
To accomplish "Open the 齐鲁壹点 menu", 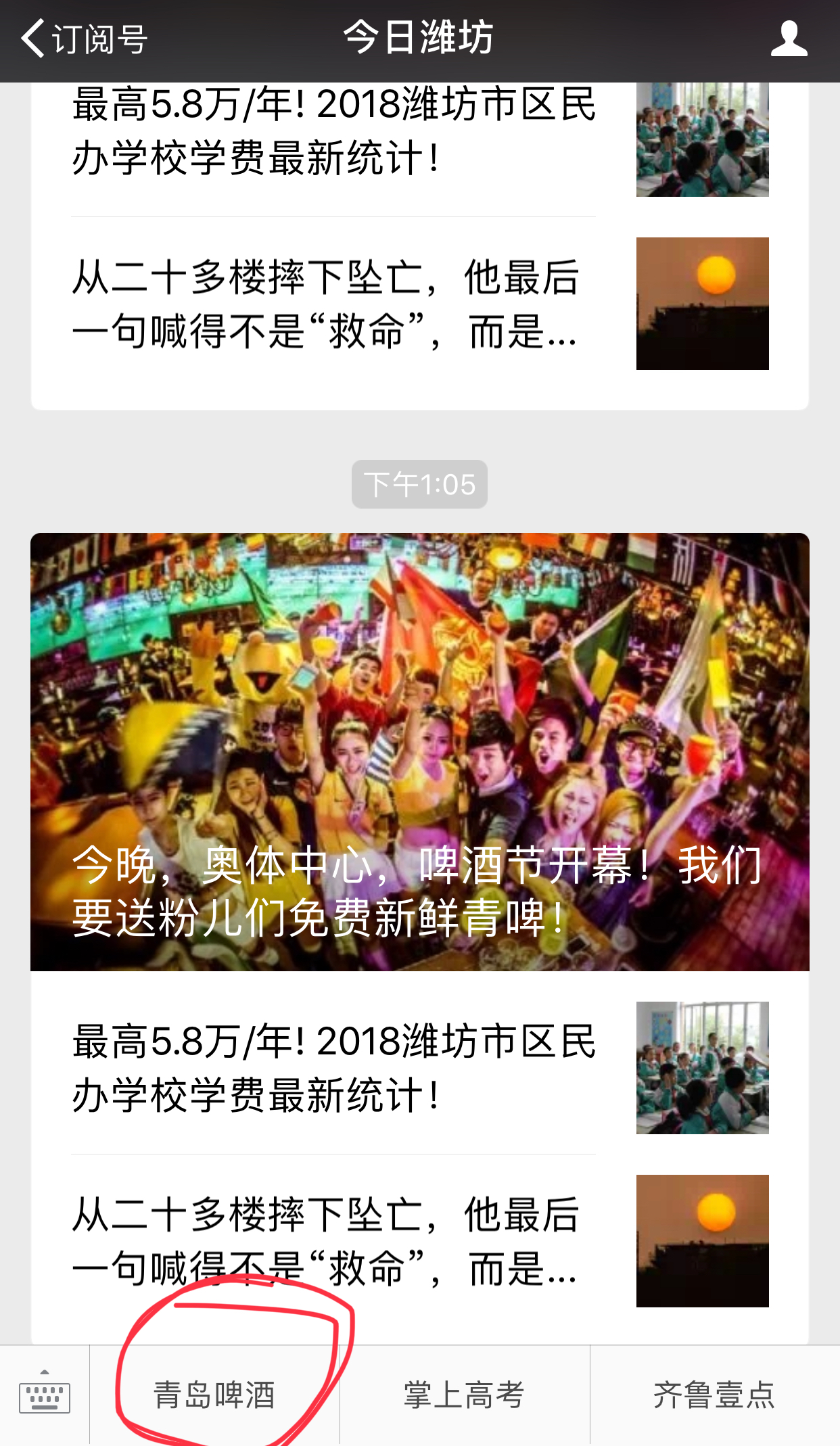I will coord(714,1396).
